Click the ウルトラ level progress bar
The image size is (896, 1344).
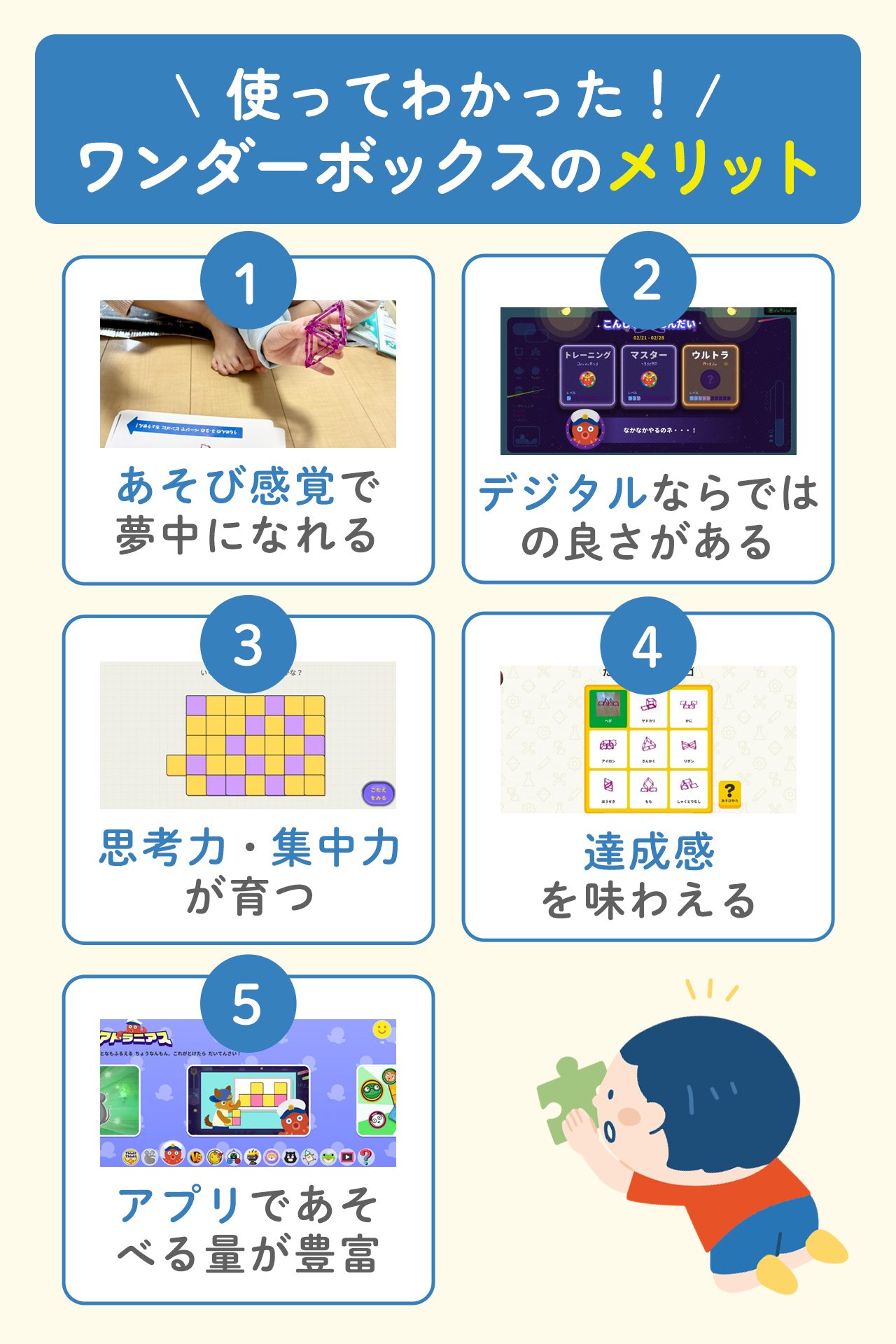coord(708,397)
